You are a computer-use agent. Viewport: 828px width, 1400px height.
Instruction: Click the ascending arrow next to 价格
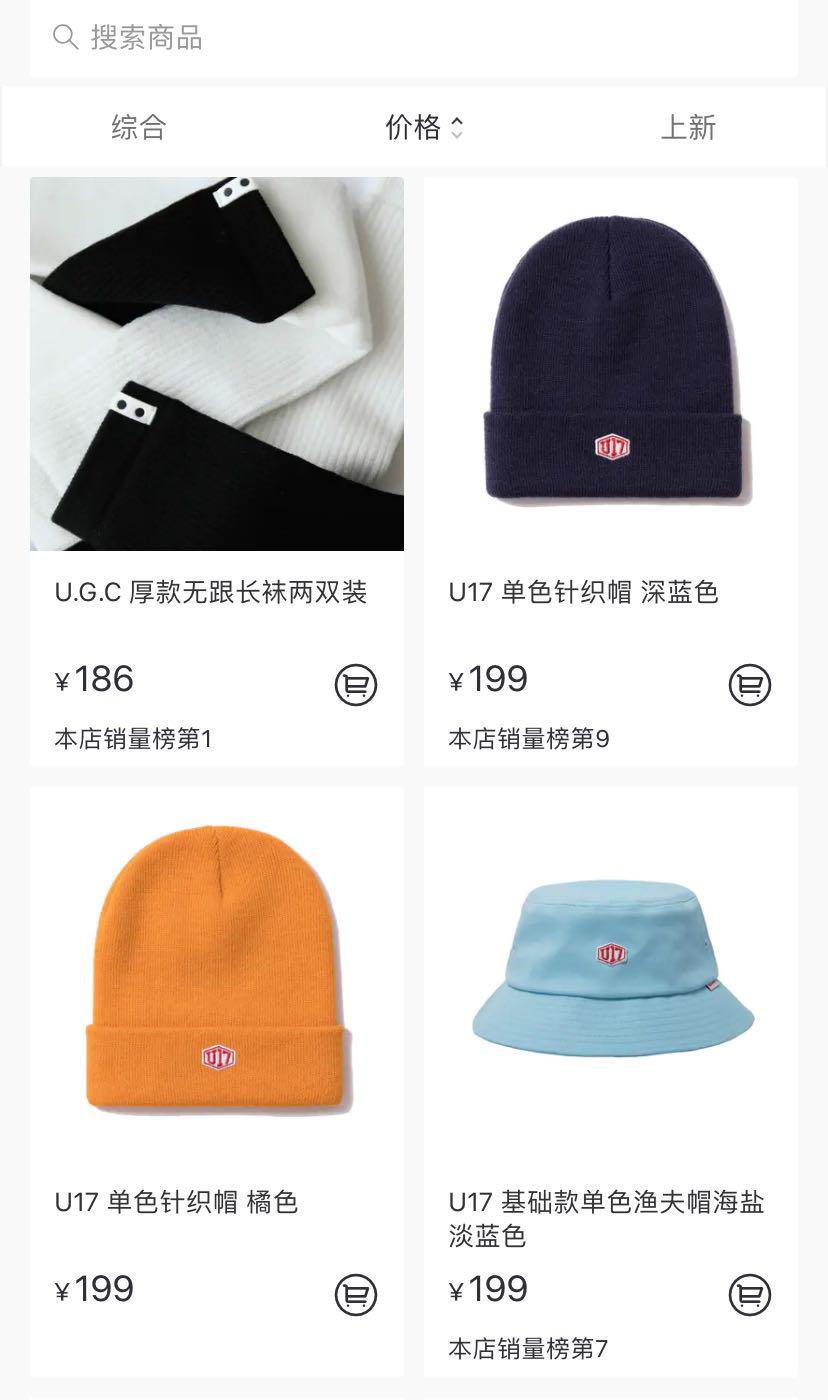pos(459,121)
